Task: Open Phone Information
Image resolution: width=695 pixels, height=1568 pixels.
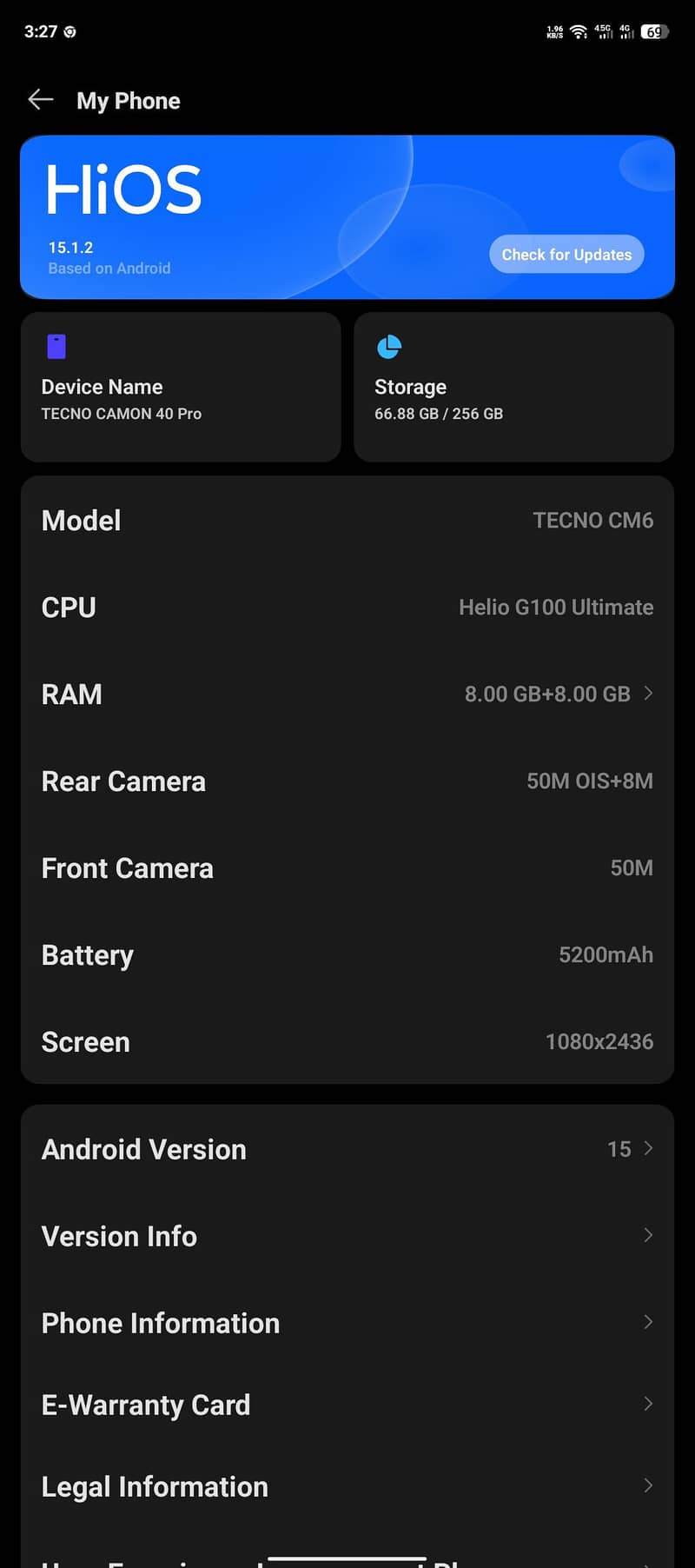Action: [347, 1322]
